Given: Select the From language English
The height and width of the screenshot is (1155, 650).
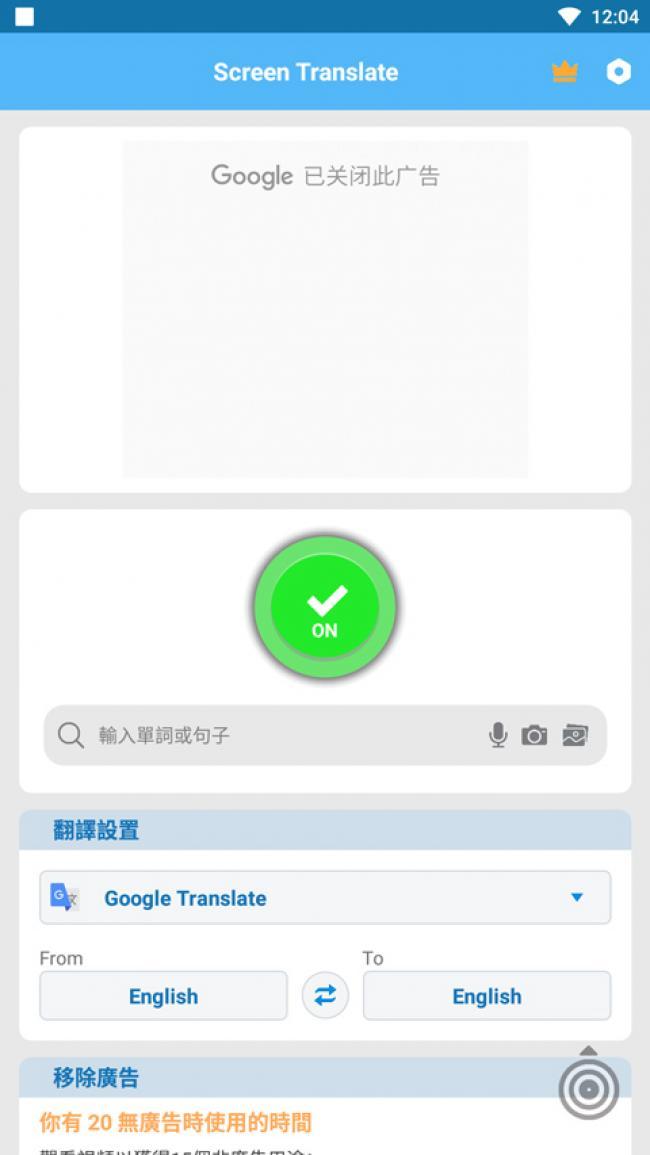Looking at the screenshot, I should pyautogui.click(x=163, y=996).
